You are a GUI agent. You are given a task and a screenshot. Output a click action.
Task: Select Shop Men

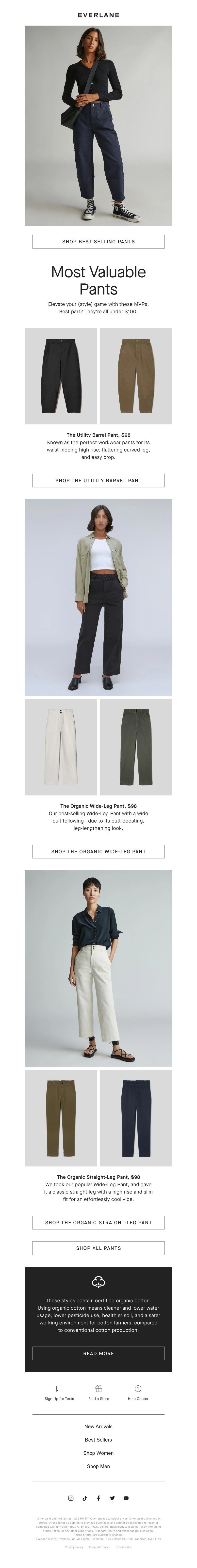(98, 1466)
